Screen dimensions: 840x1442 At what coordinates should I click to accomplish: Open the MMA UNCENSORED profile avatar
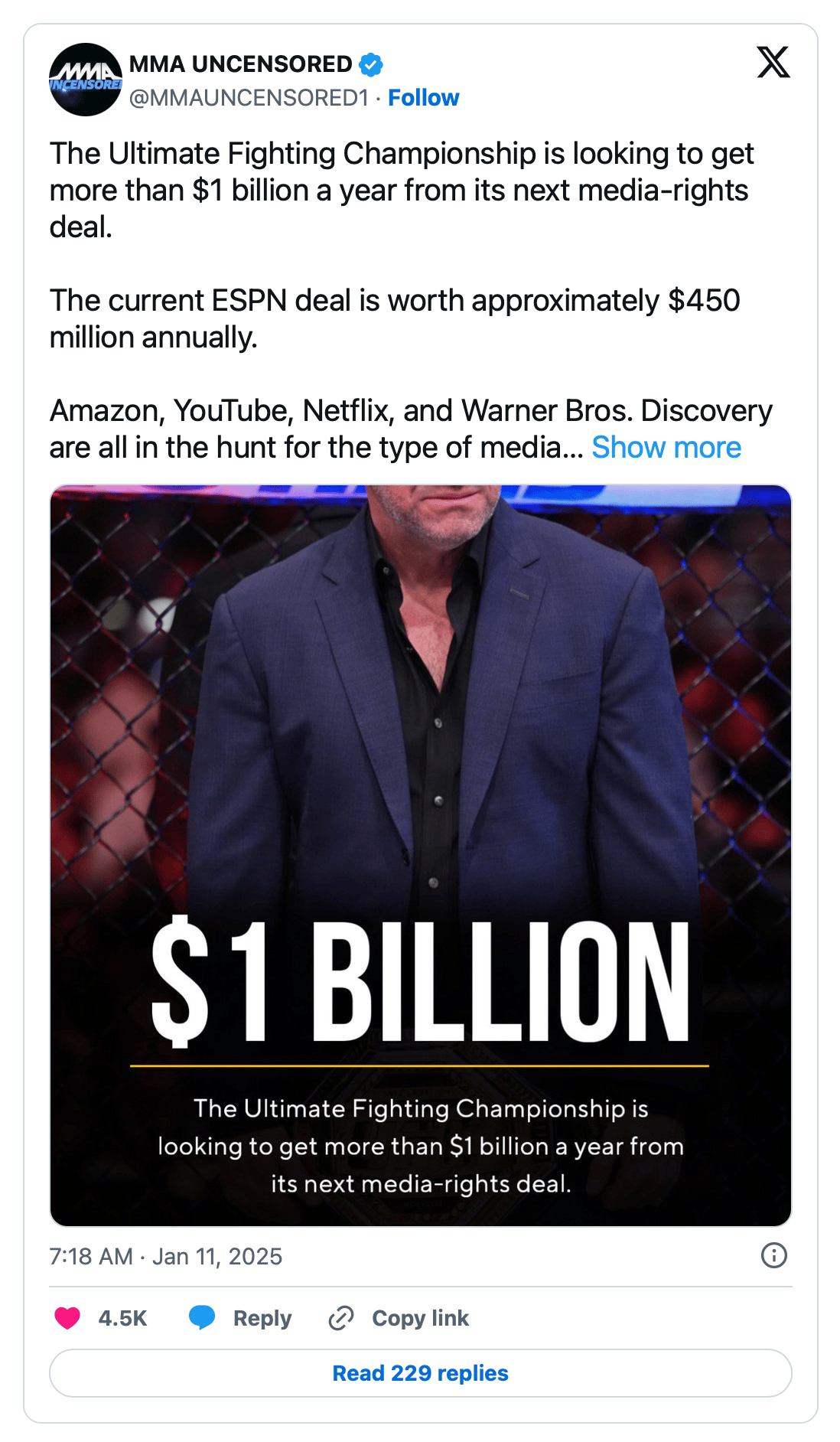[85, 80]
